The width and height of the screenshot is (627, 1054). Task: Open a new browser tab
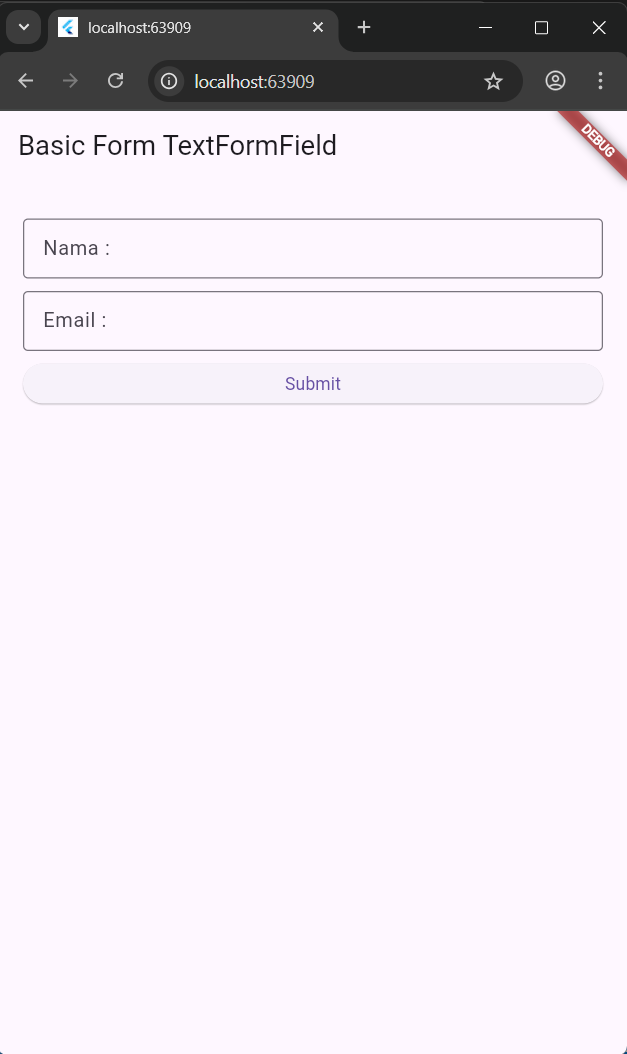tap(364, 27)
